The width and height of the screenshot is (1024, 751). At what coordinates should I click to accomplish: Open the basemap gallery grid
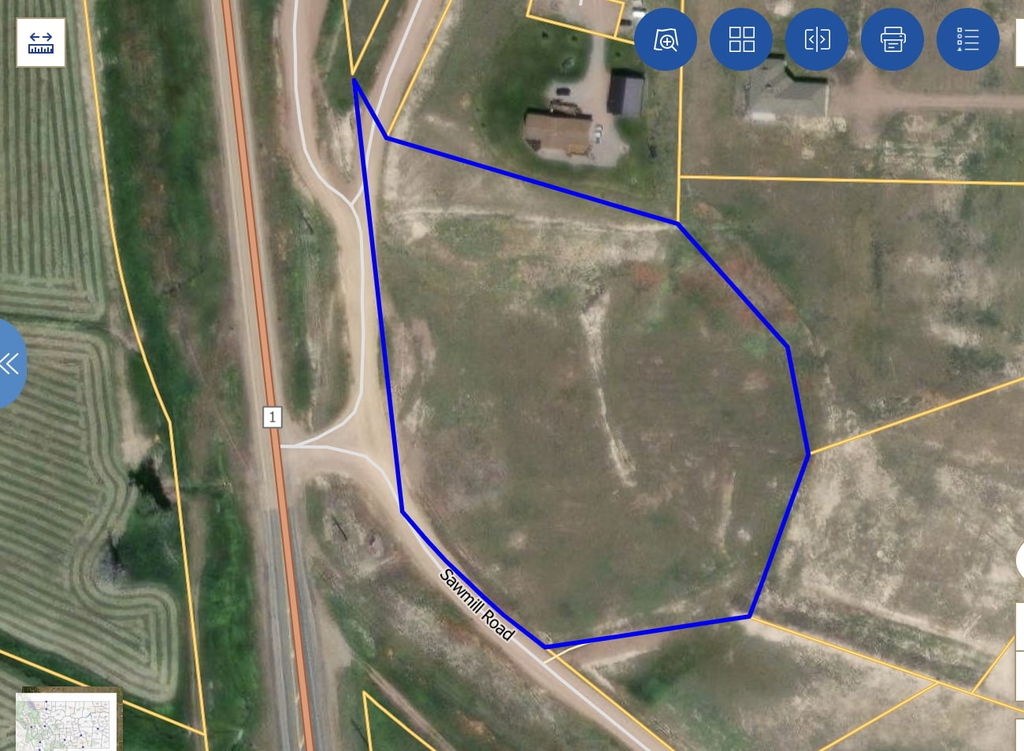tap(741, 40)
